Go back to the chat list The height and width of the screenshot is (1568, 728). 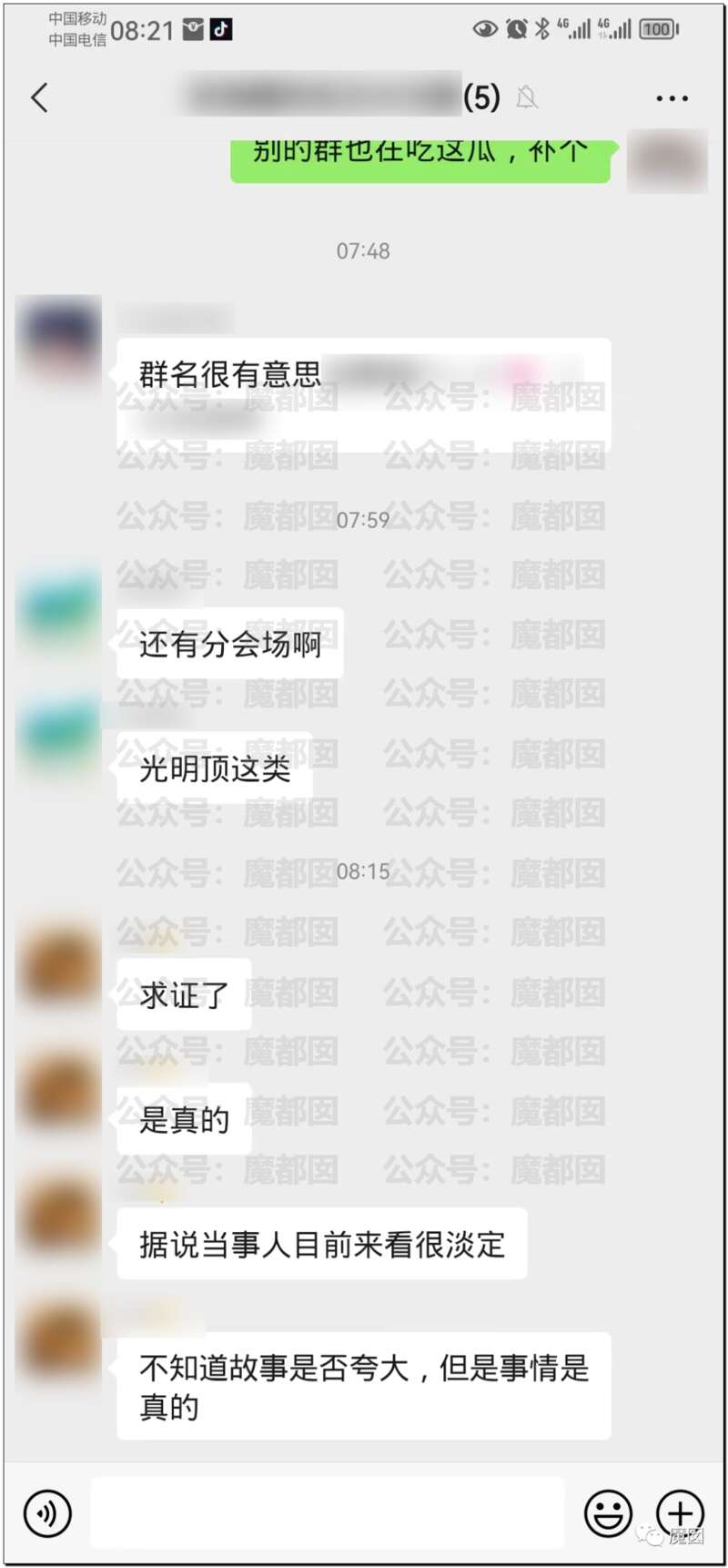[x=39, y=97]
